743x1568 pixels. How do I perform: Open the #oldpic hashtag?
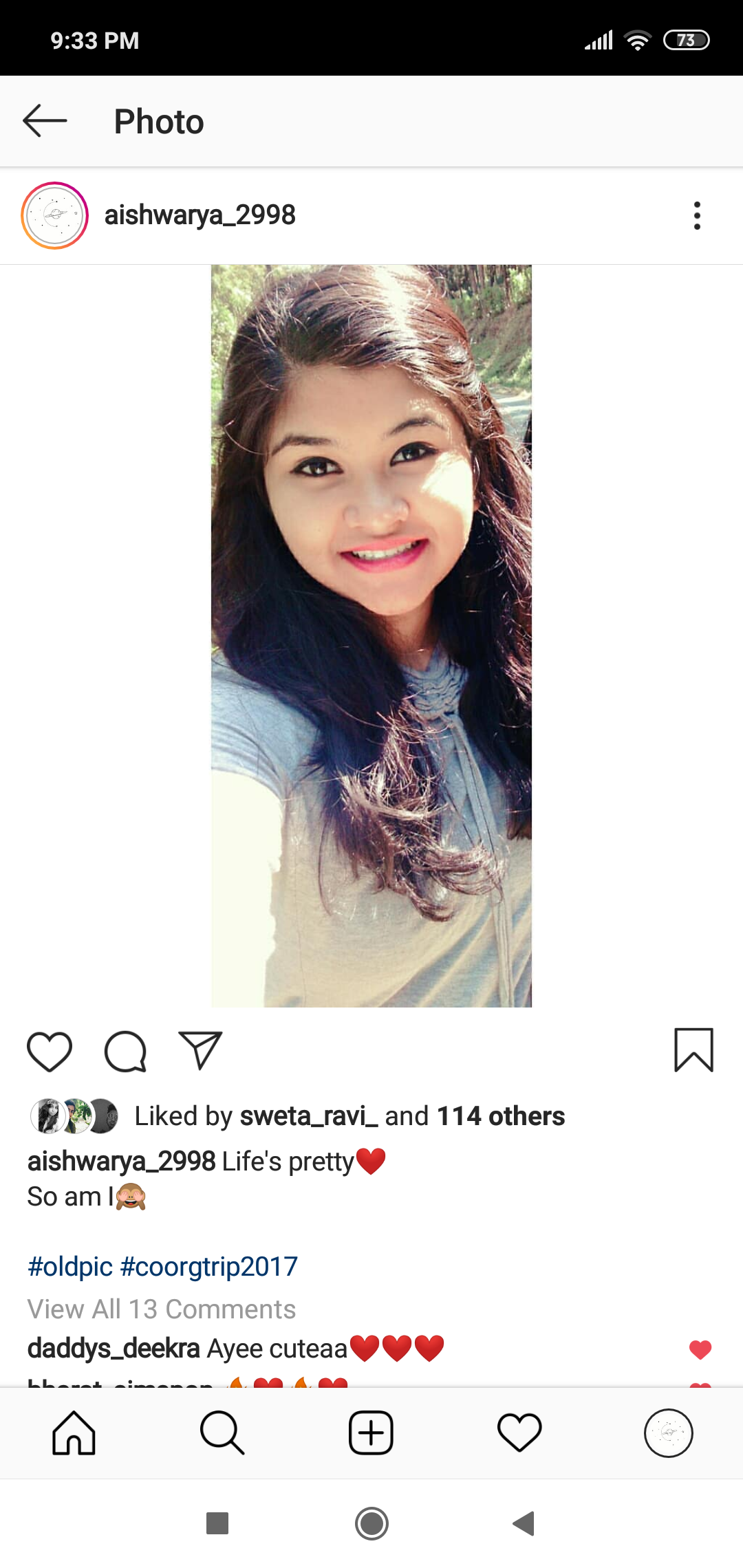(x=70, y=1267)
